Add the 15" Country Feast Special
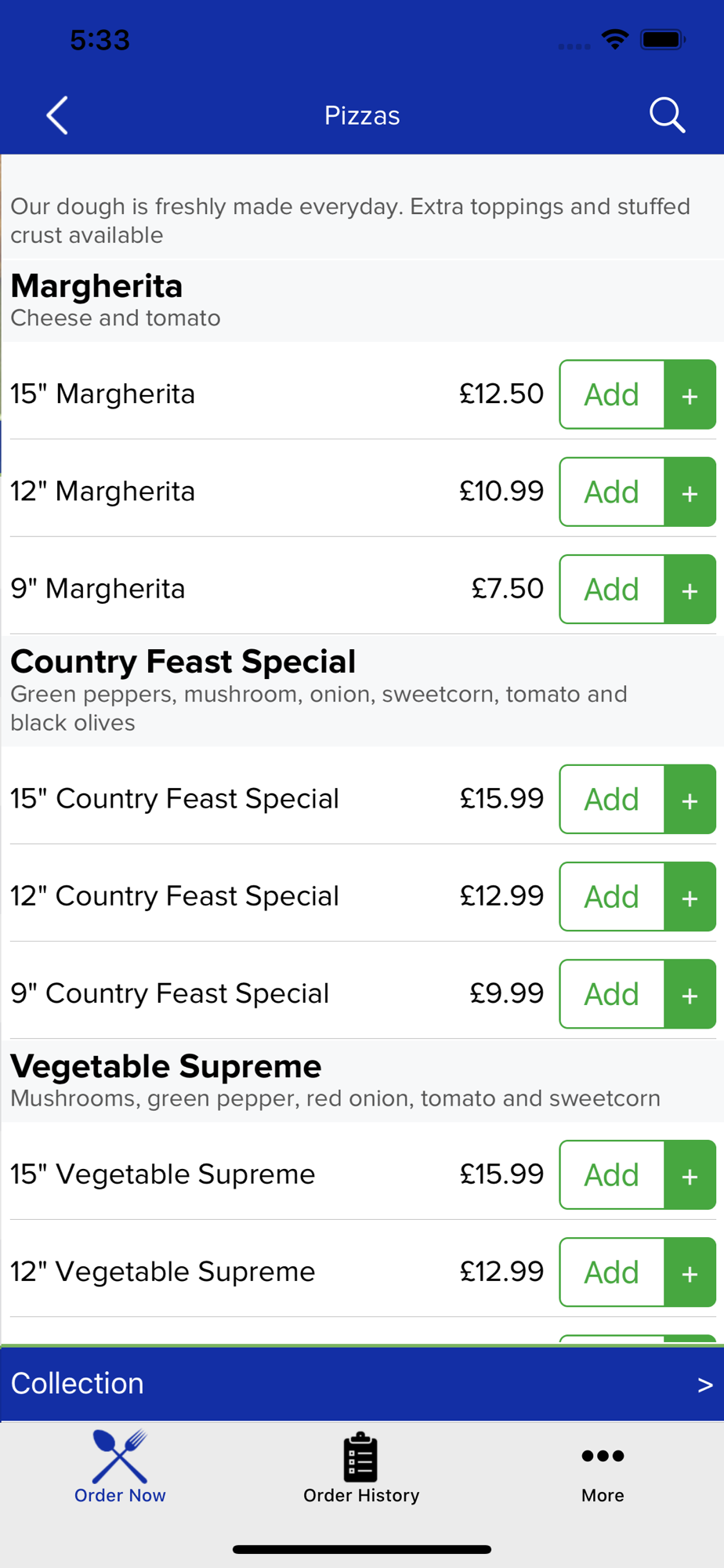 (637, 799)
